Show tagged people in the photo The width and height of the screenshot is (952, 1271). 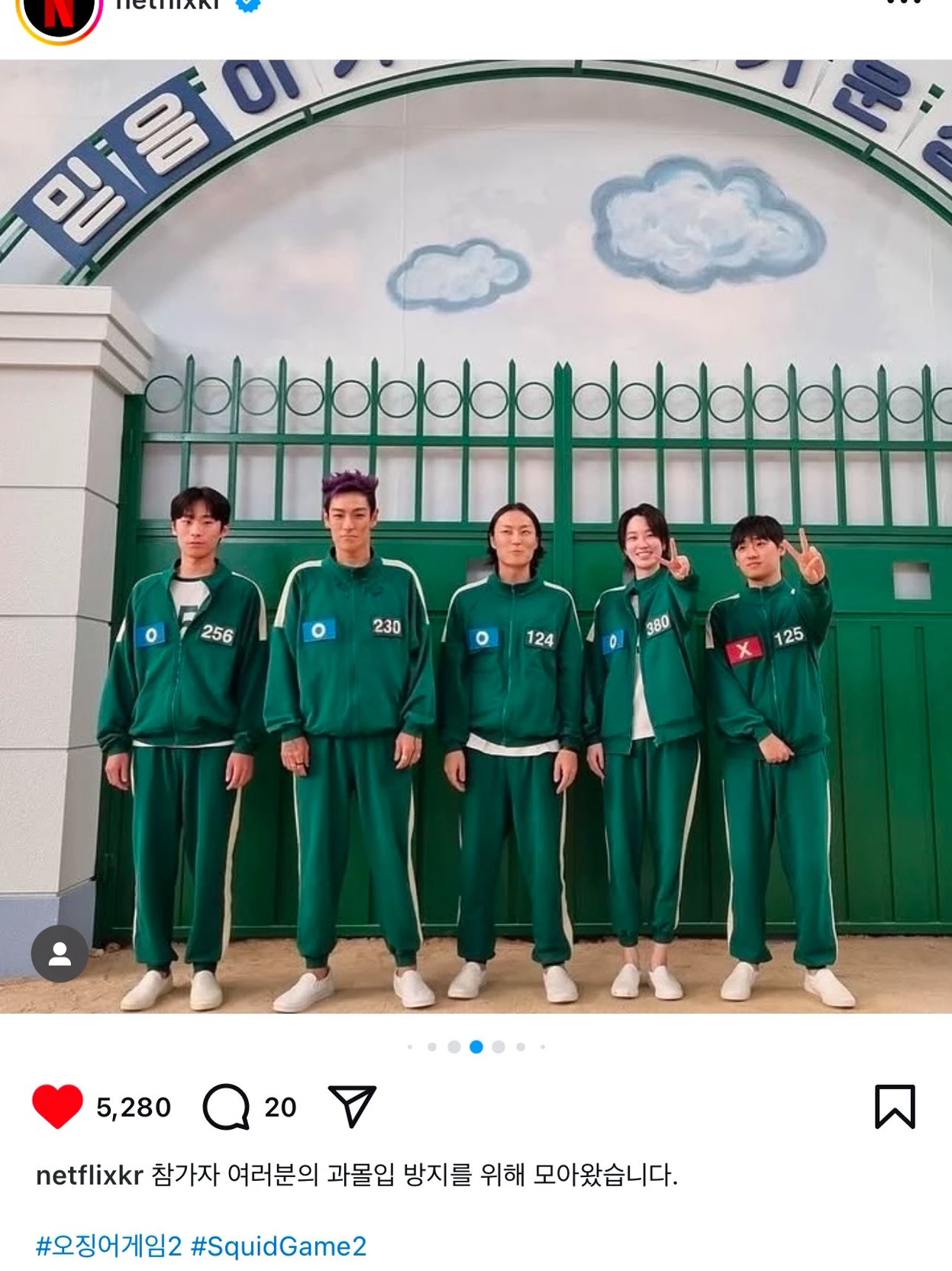click(x=60, y=953)
